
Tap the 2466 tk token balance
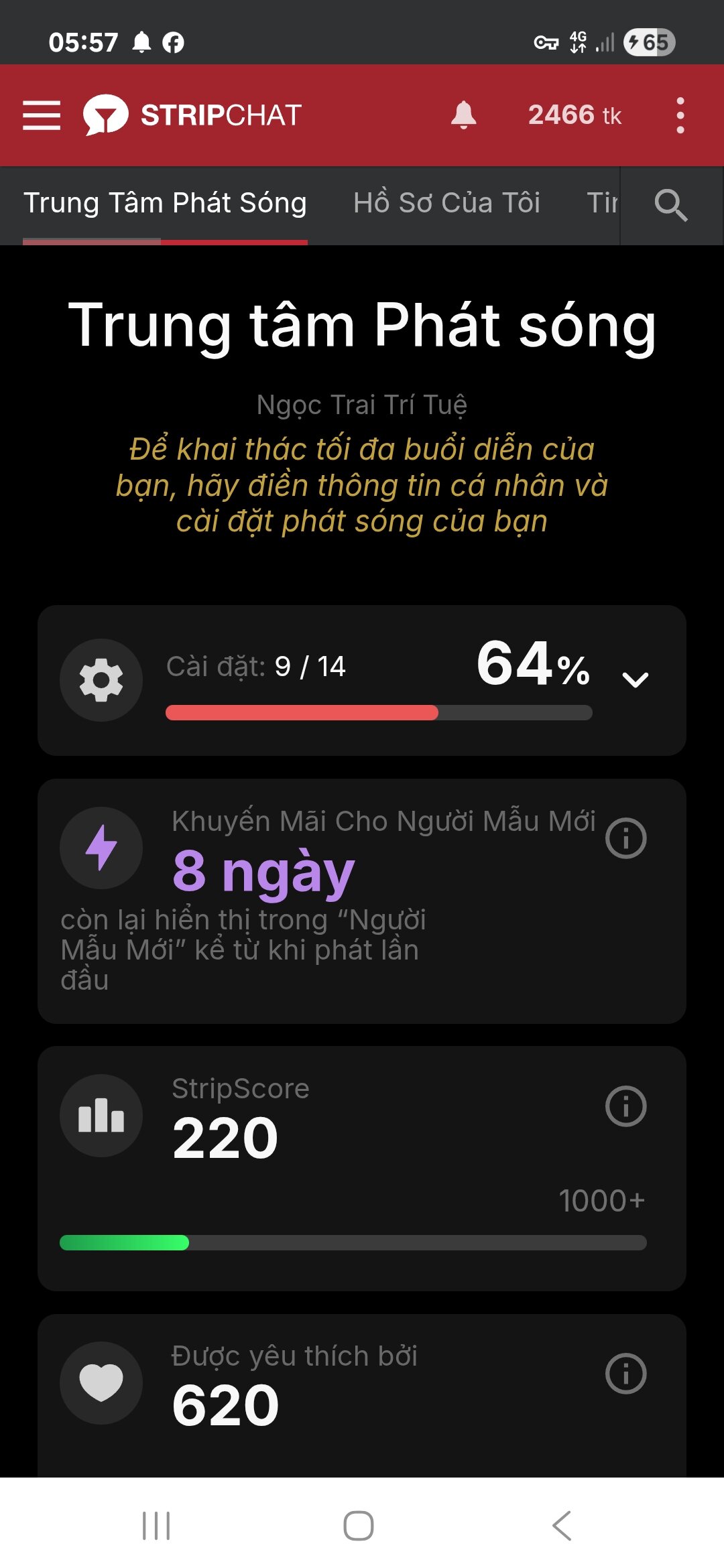pyautogui.click(x=575, y=115)
